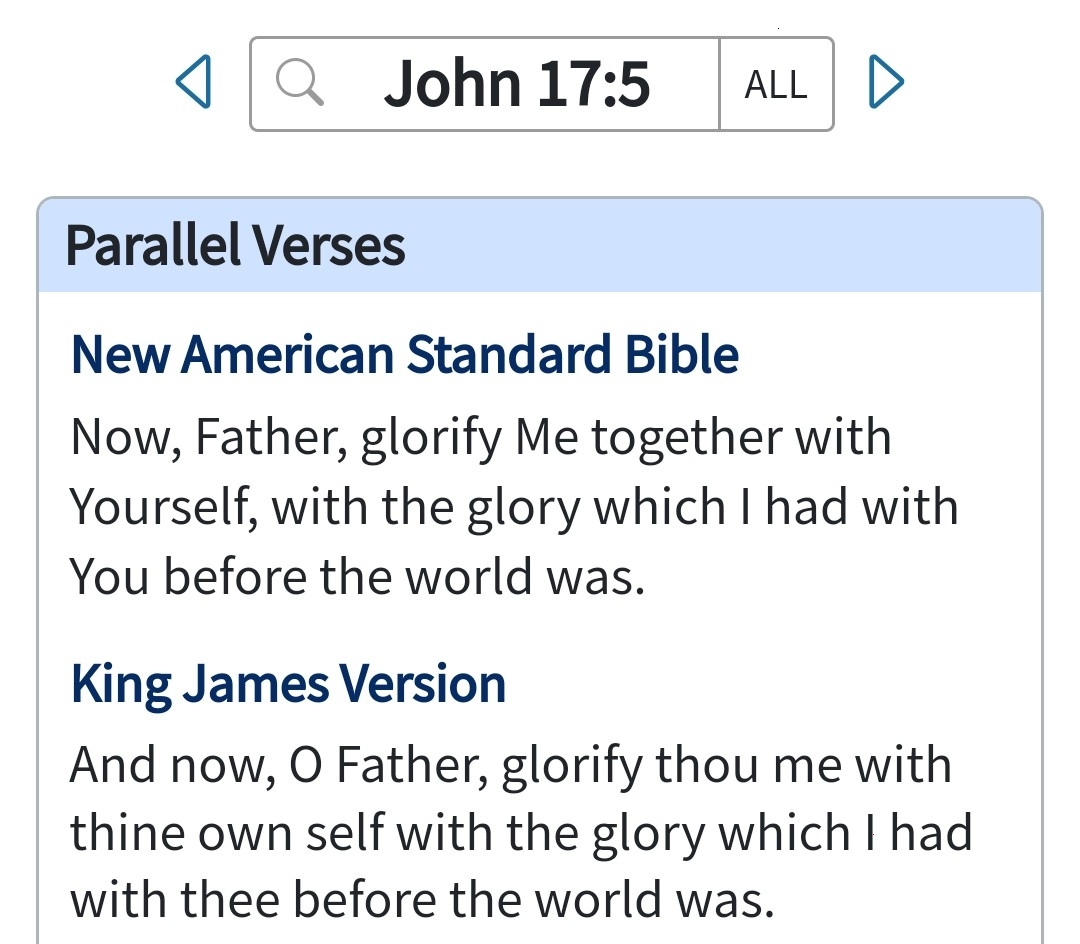Go to the previous verse arrow
This screenshot has width=1080, height=944.
pos(194,83)
